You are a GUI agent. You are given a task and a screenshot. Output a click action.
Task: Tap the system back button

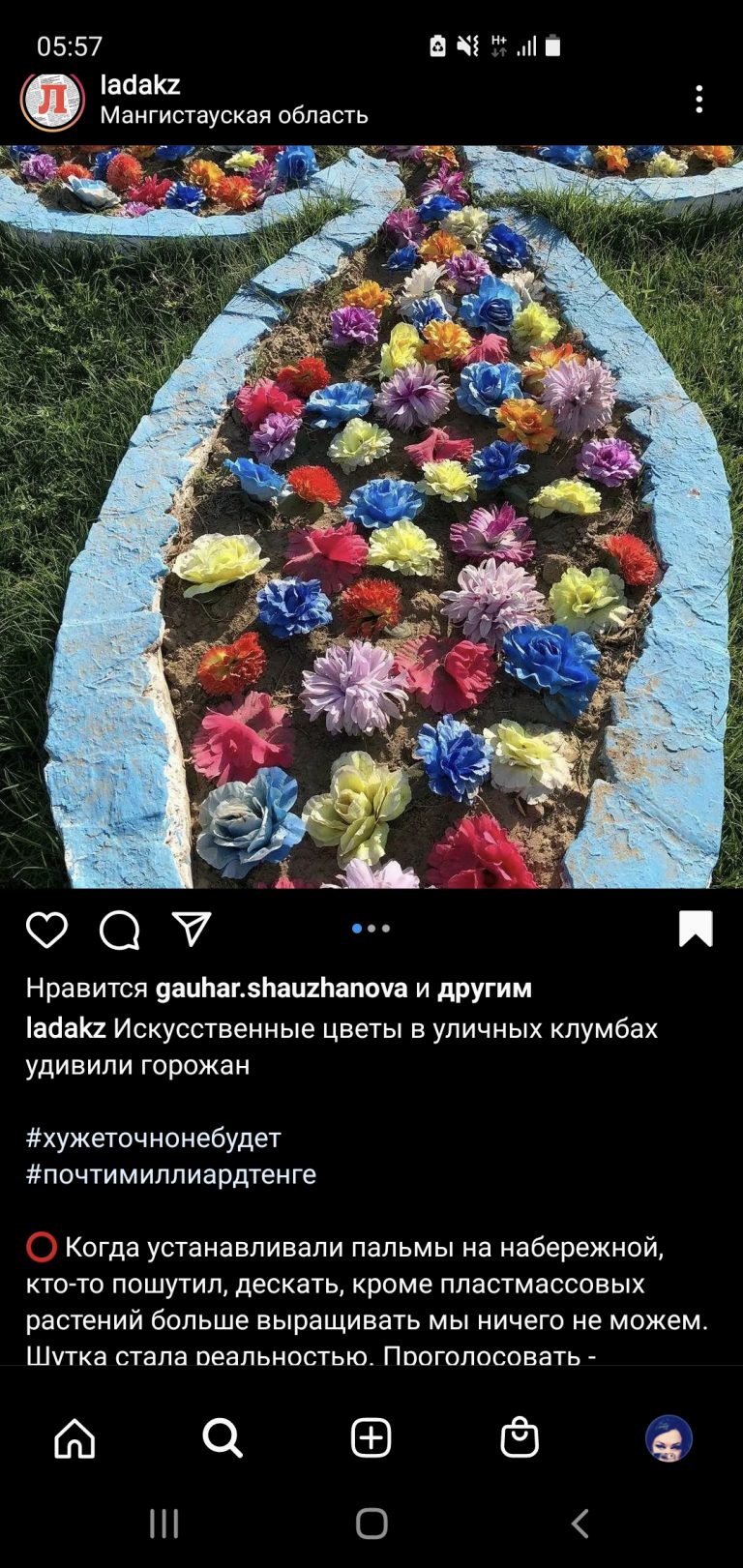pyautogui.click(x=580, y=1524)
